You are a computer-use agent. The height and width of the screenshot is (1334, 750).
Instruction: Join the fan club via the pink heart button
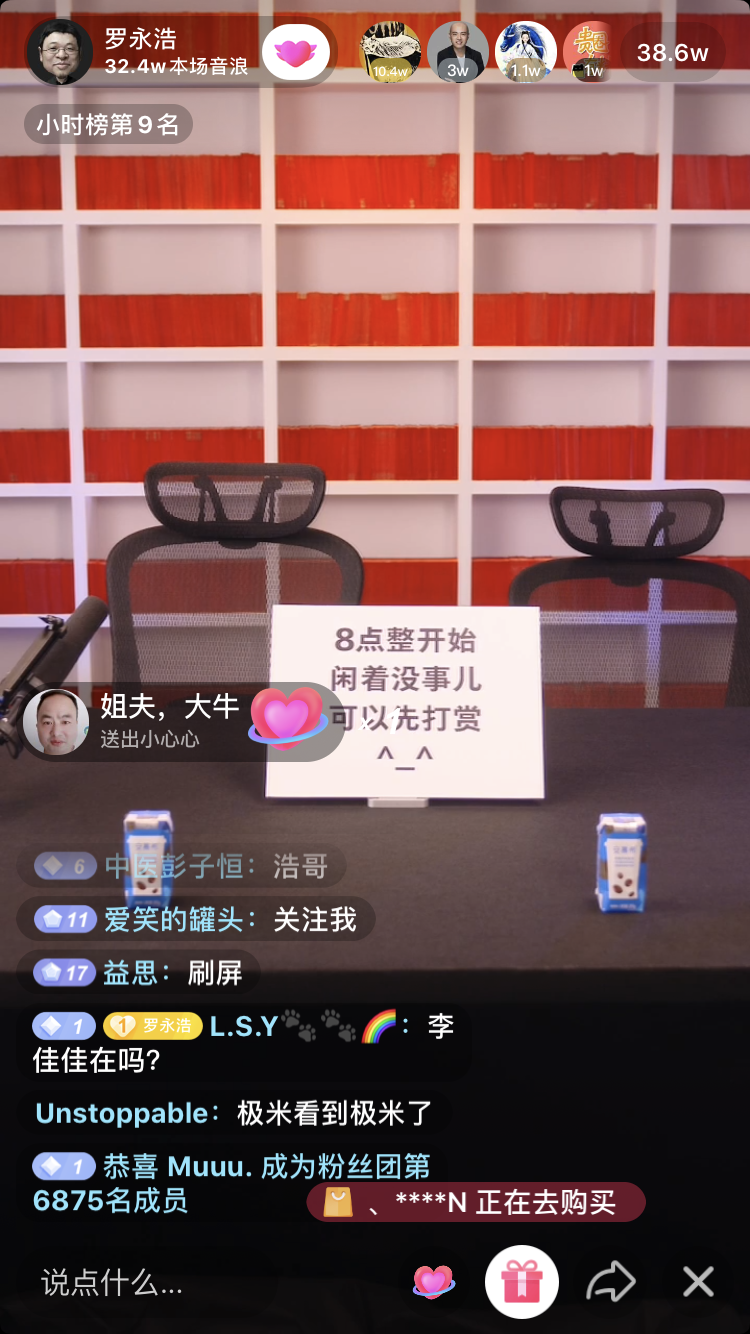click(x=295, y=53)
